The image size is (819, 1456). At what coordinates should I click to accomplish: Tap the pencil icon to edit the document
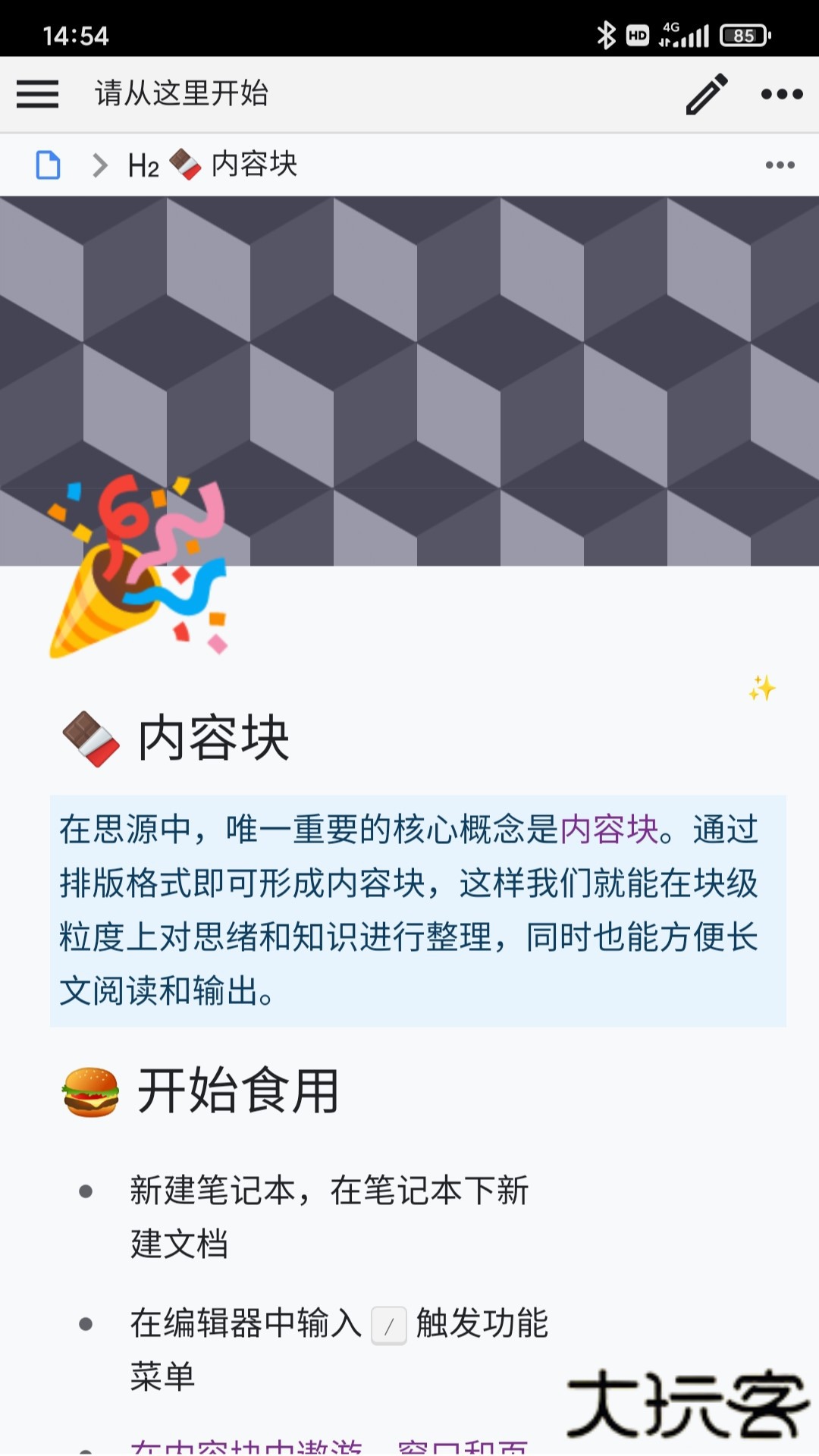704,93
